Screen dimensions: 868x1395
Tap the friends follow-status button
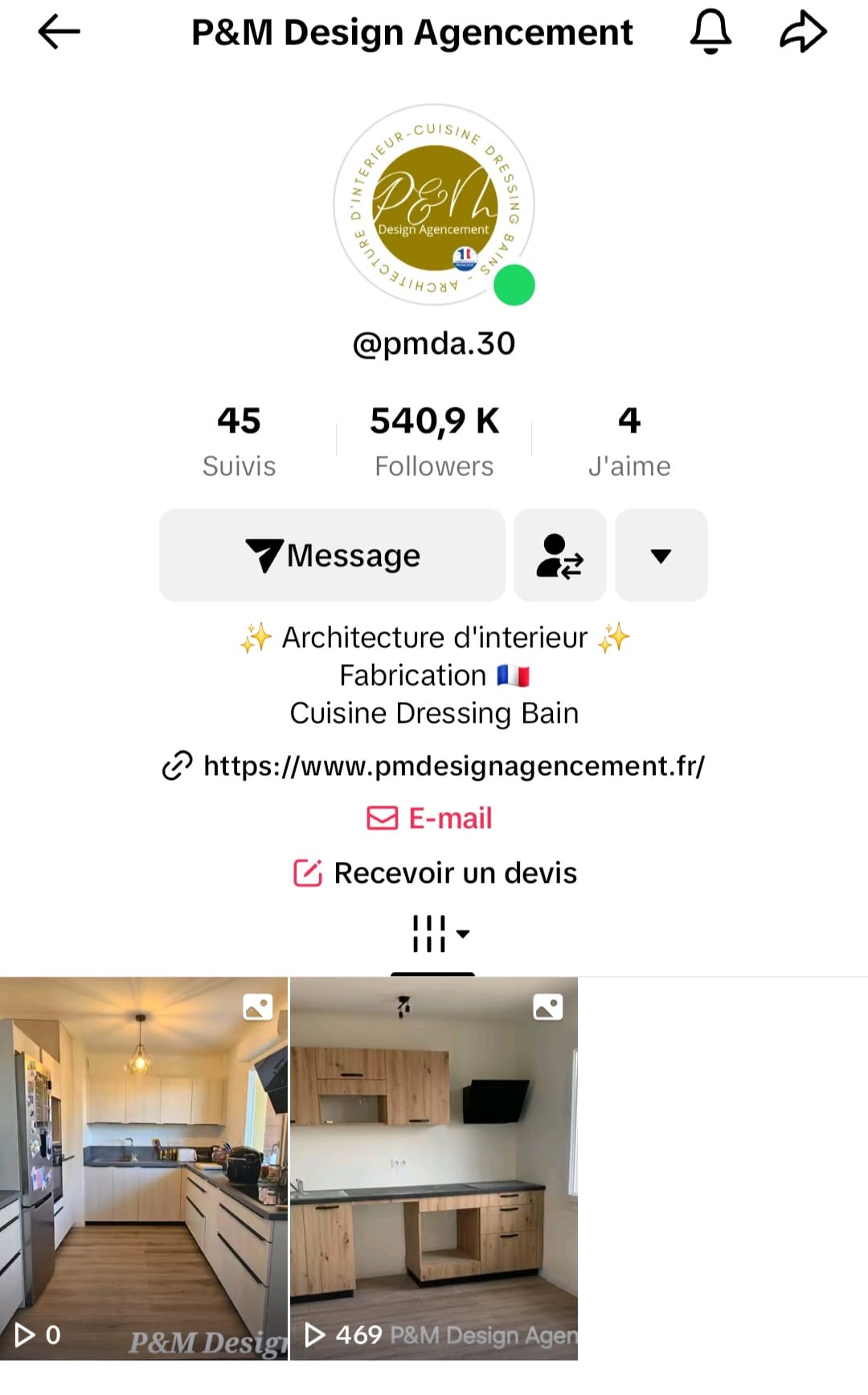click(559, 555)
